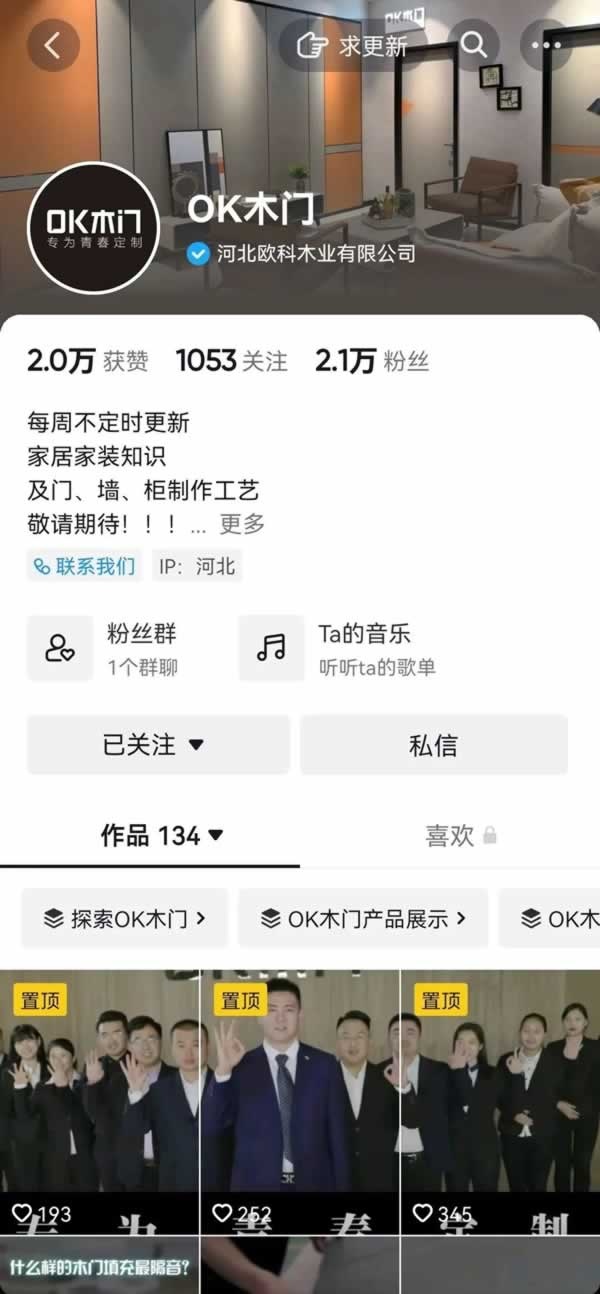View the 1053 关注 following list
Viewport: 600px width, 1294px height.
click(231, 361)
